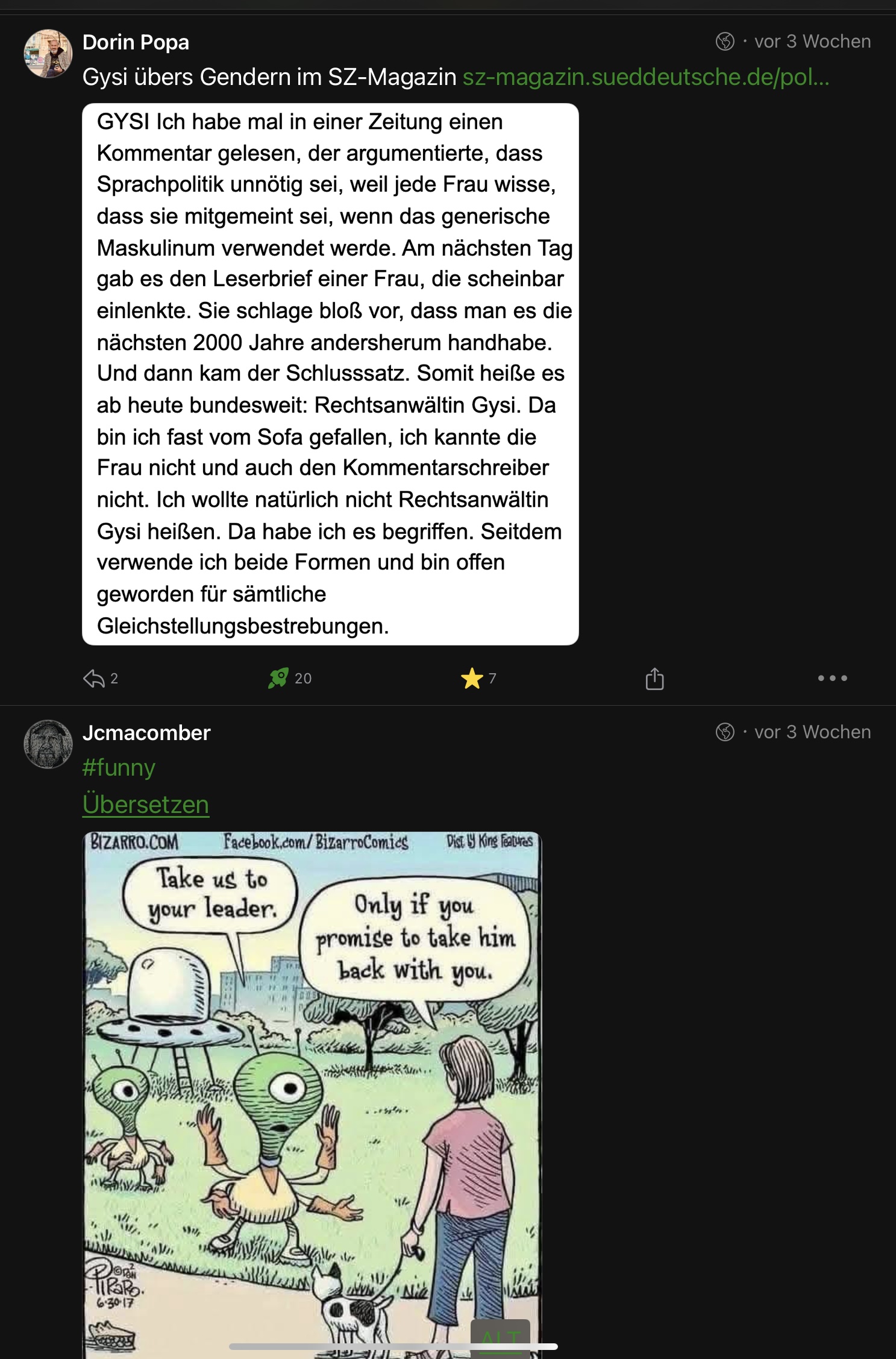Image resolution: width=896 pixels, height=1359 pixels.
Task: Open the #funny hashtag
Action: tap(119, 768)
